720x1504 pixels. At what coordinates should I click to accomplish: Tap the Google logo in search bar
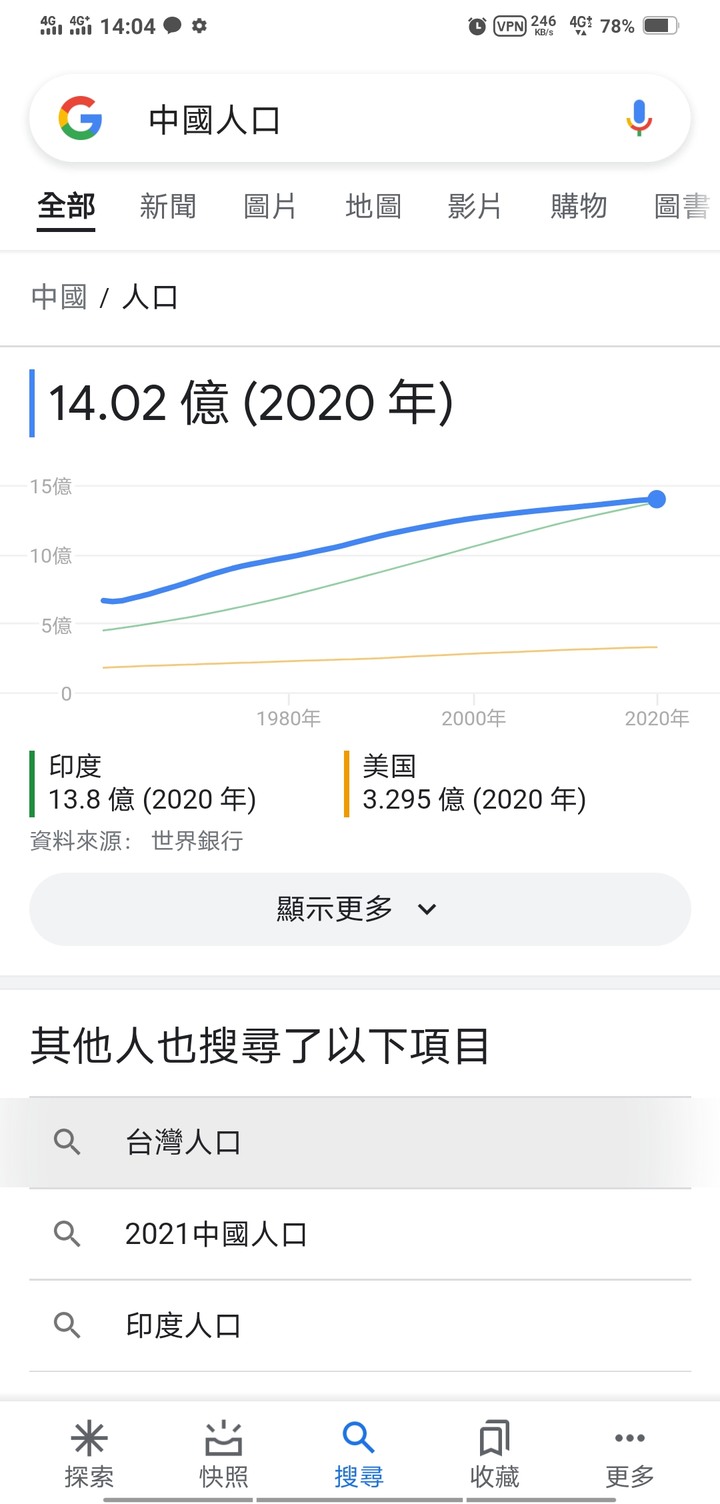80,119
